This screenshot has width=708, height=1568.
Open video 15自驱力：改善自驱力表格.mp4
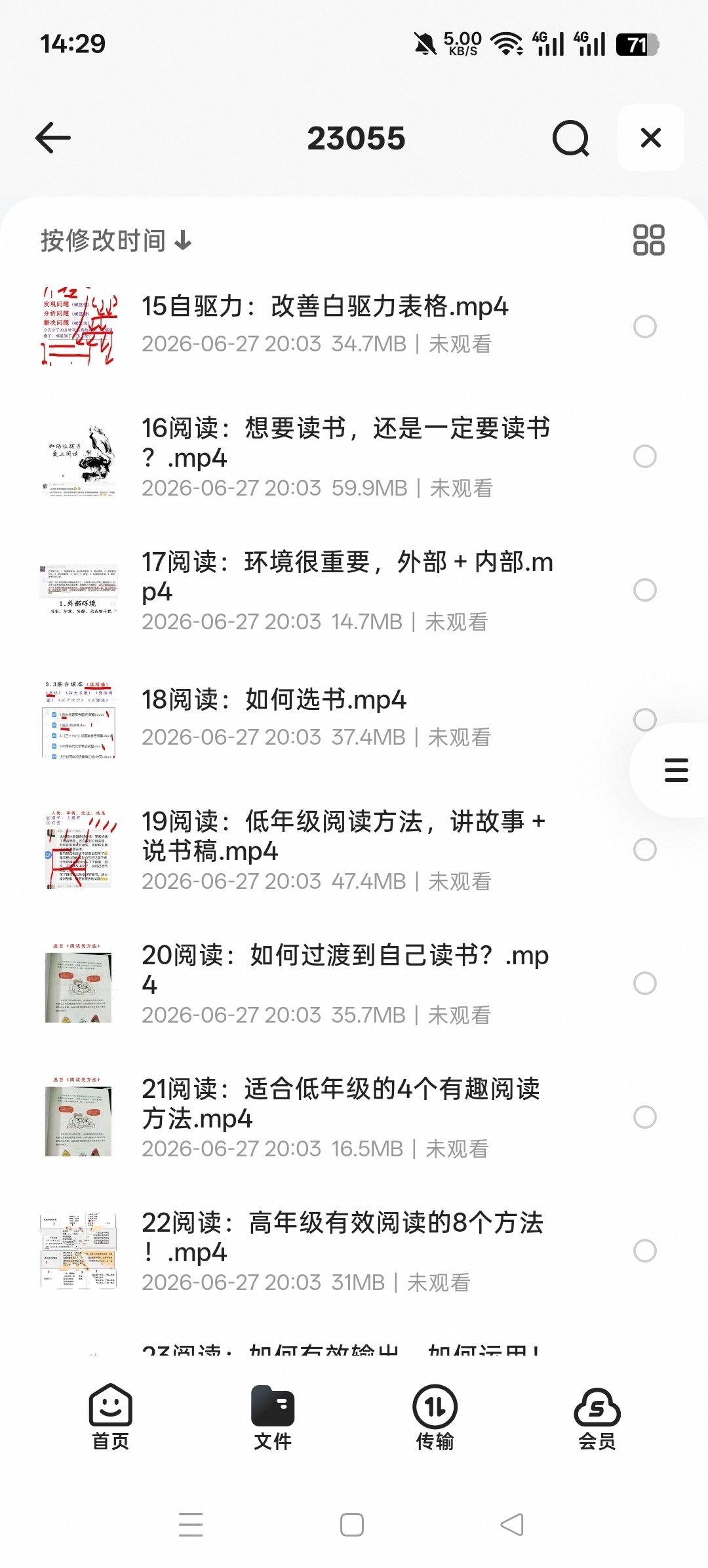[x=324, y=324]
